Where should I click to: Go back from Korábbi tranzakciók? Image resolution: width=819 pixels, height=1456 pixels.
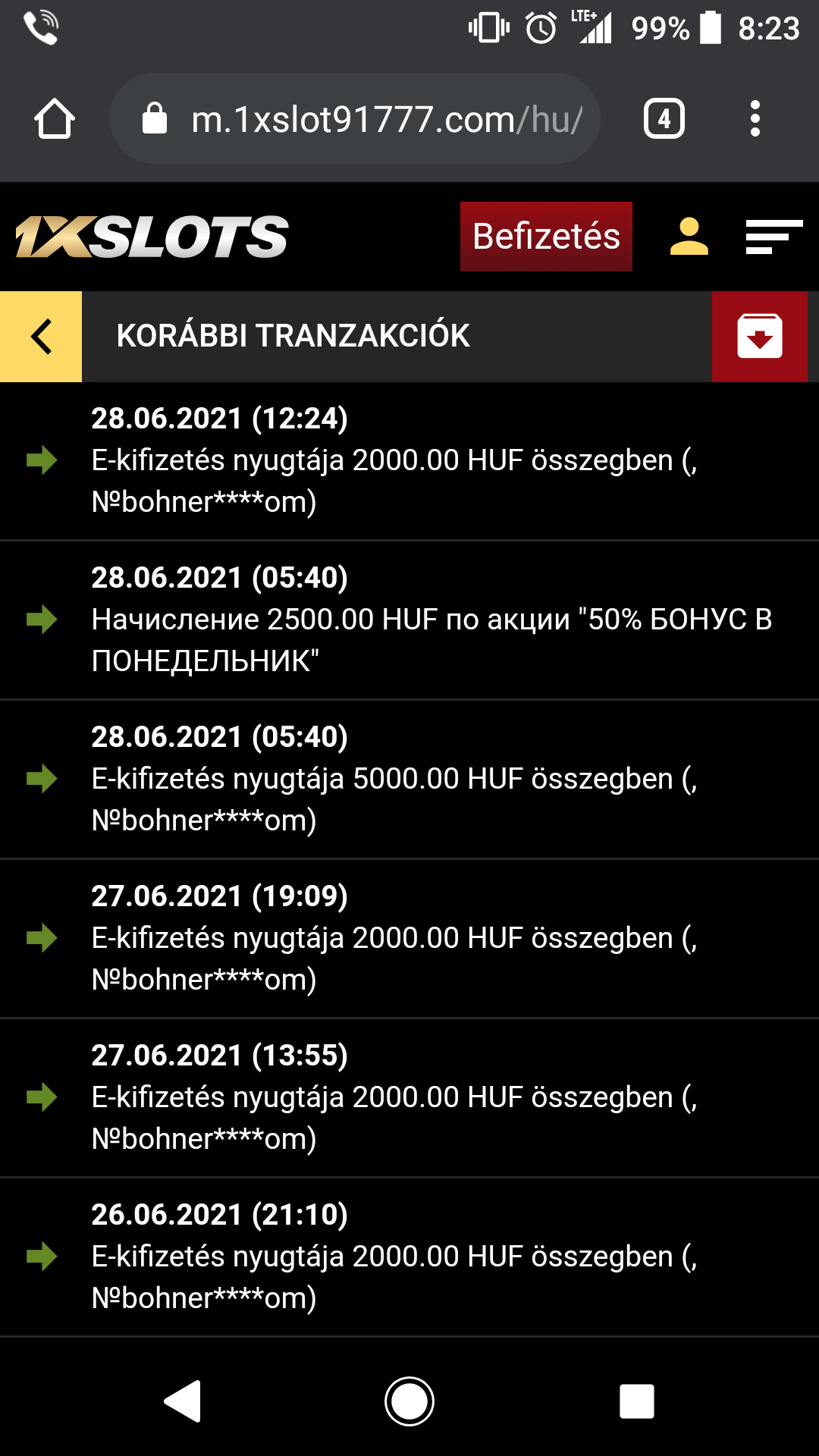41,337
